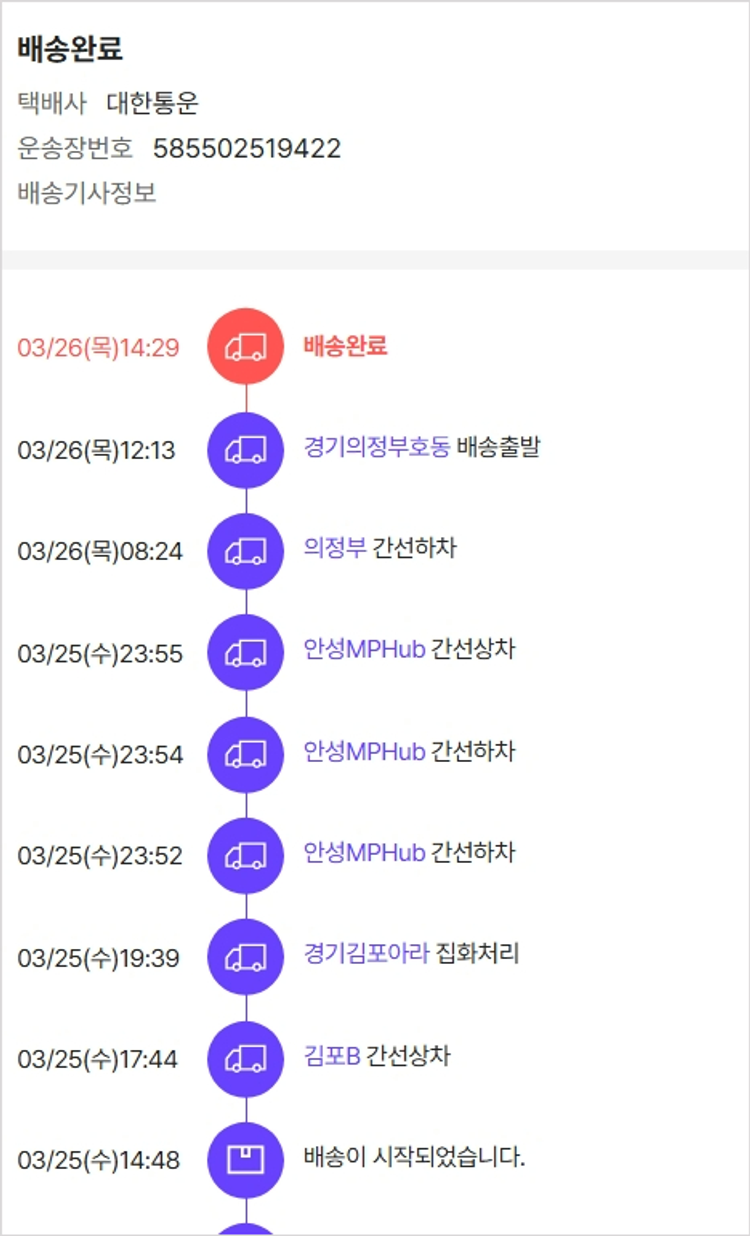
Task: View the 경기김포아라 branch info
Action: click(367, 954)
